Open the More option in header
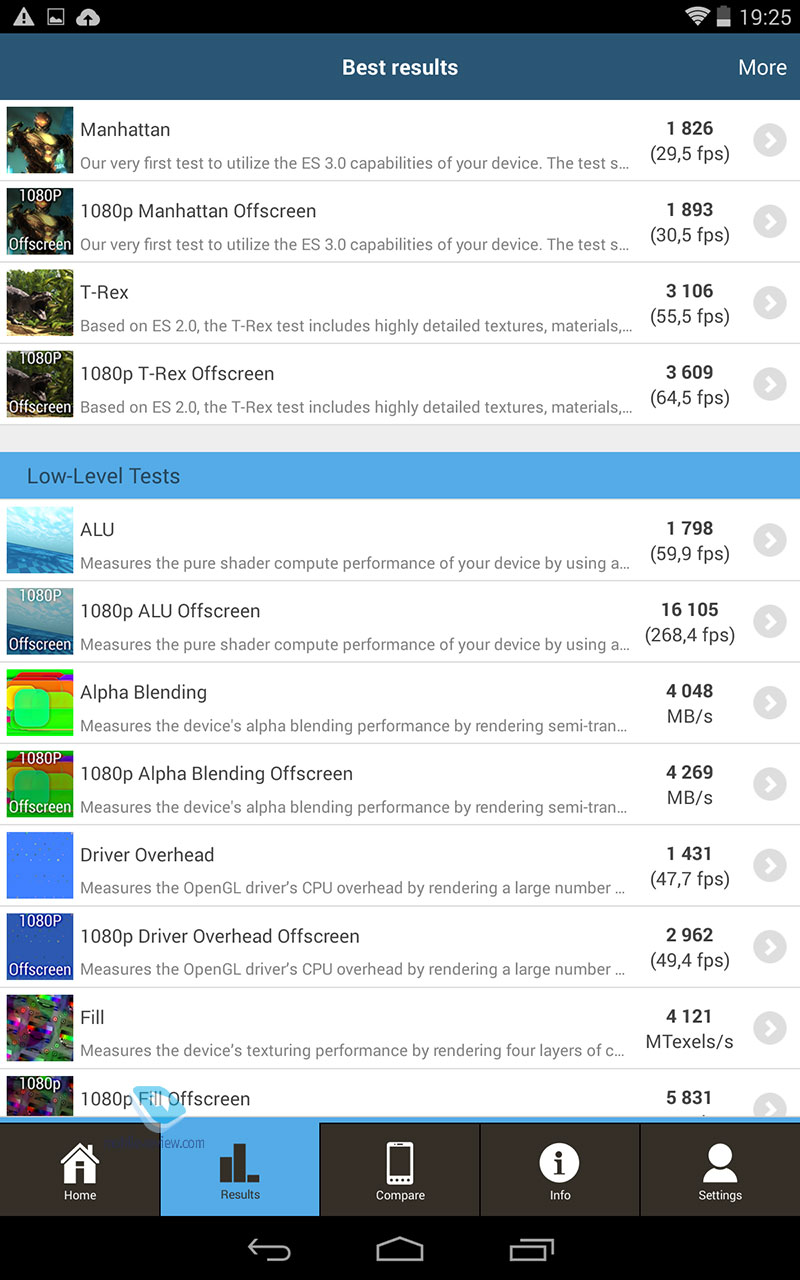800x1280 pixels. pyautogui.click(x=762, y=67)
